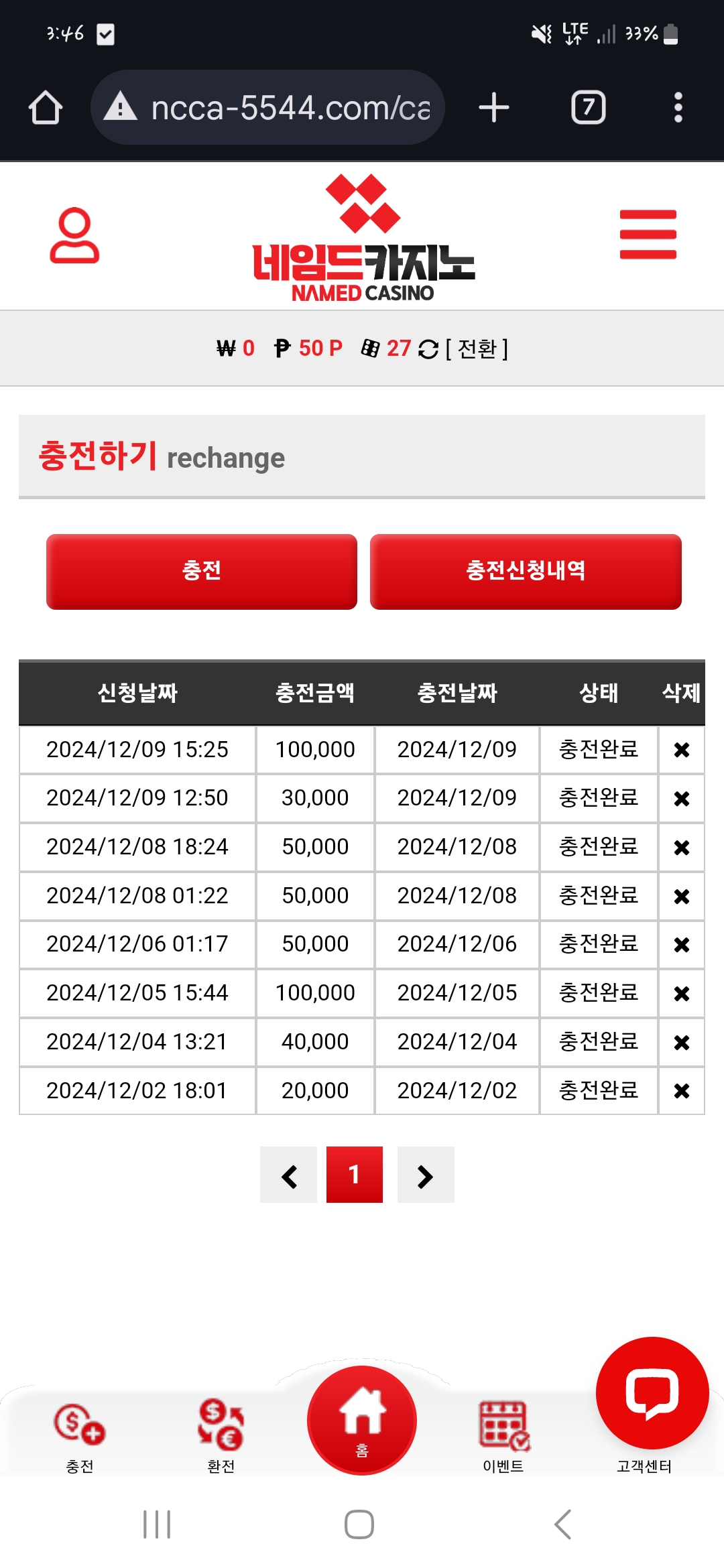The width and height of the screenshot is (724, 1568).
Task: Go to the next page arrow
Action: point(426,1175)
